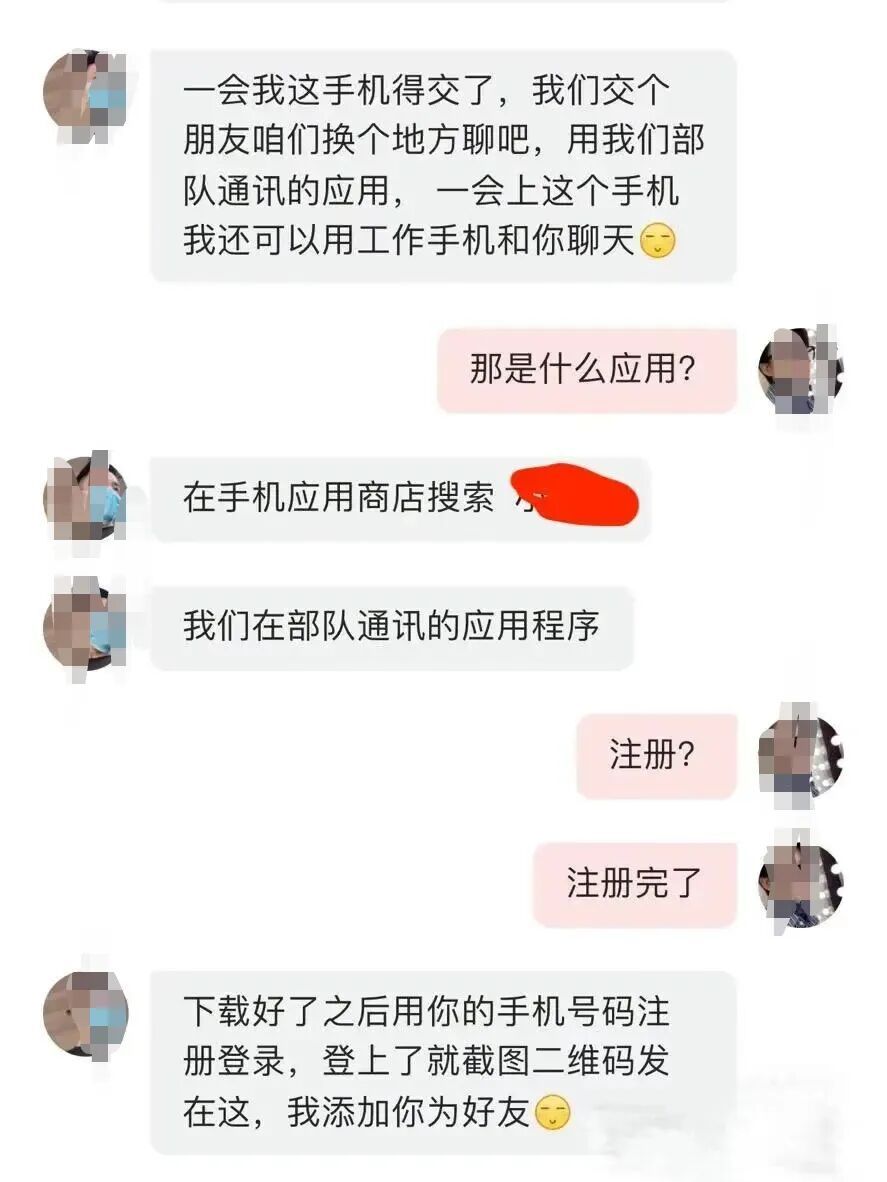Click the "注册完了" message bubble
The width and height of the screenshot is (887, 1182).
click(638, 885)
